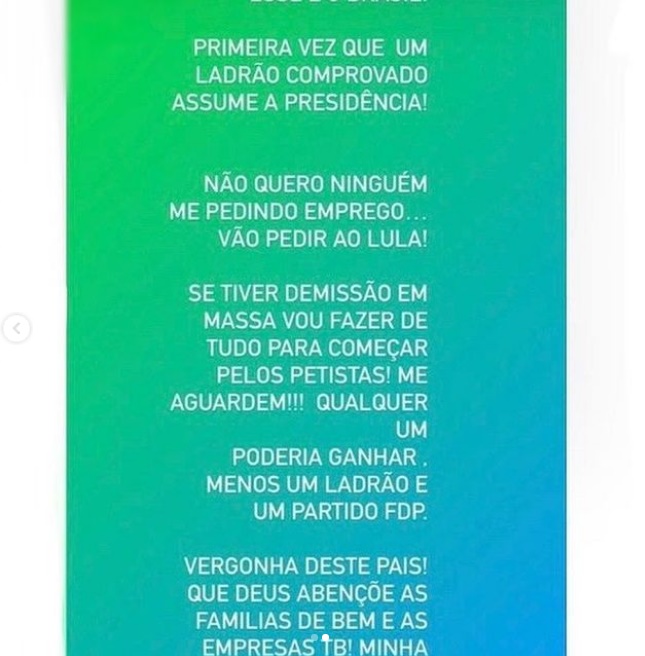This screenshot has height=656, width=645.
Task: Go to the previous carousel image
Action: pyautogui.click(x=16, y=328)
